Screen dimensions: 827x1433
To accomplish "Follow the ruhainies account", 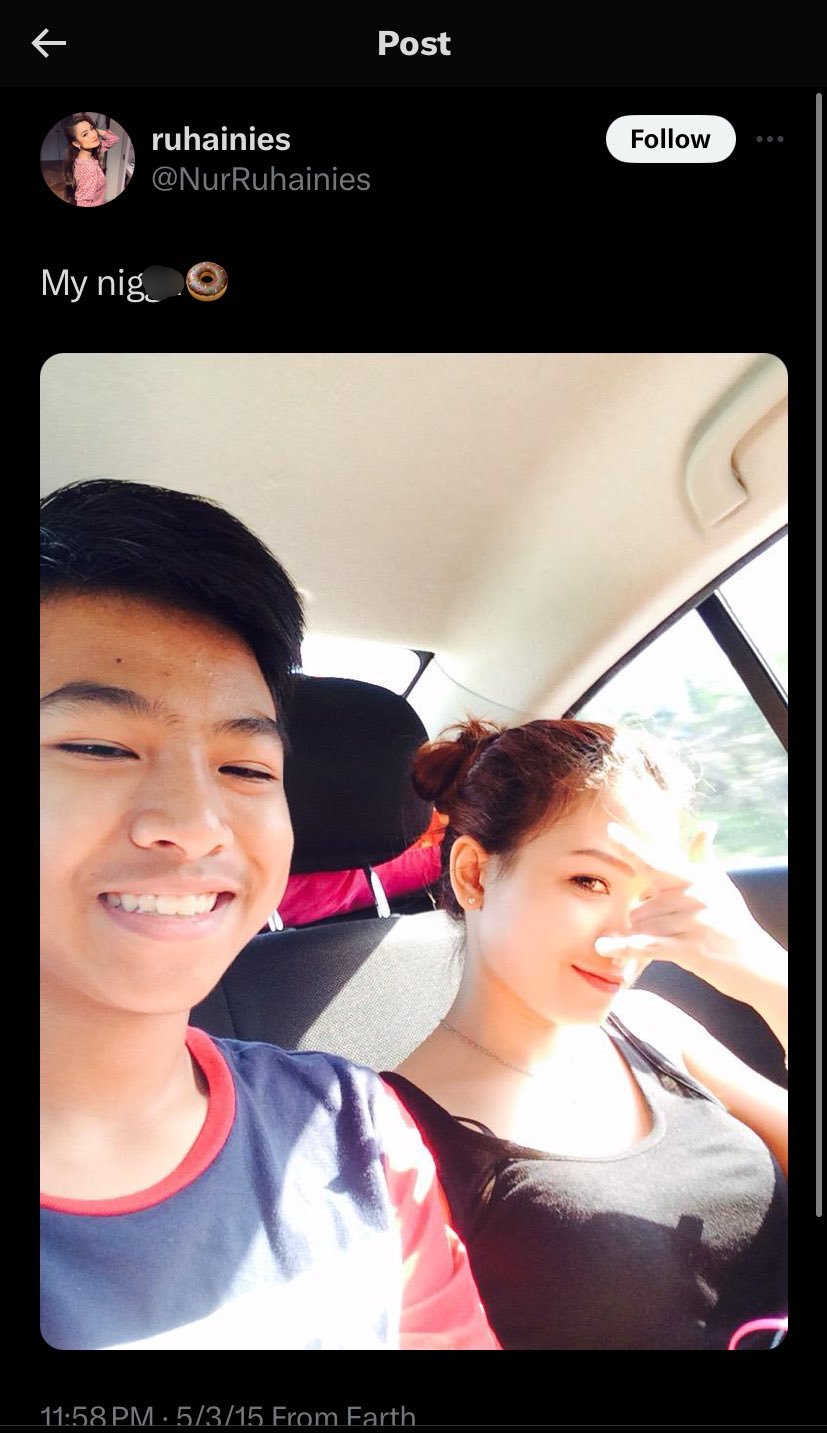I will [670, 139].
